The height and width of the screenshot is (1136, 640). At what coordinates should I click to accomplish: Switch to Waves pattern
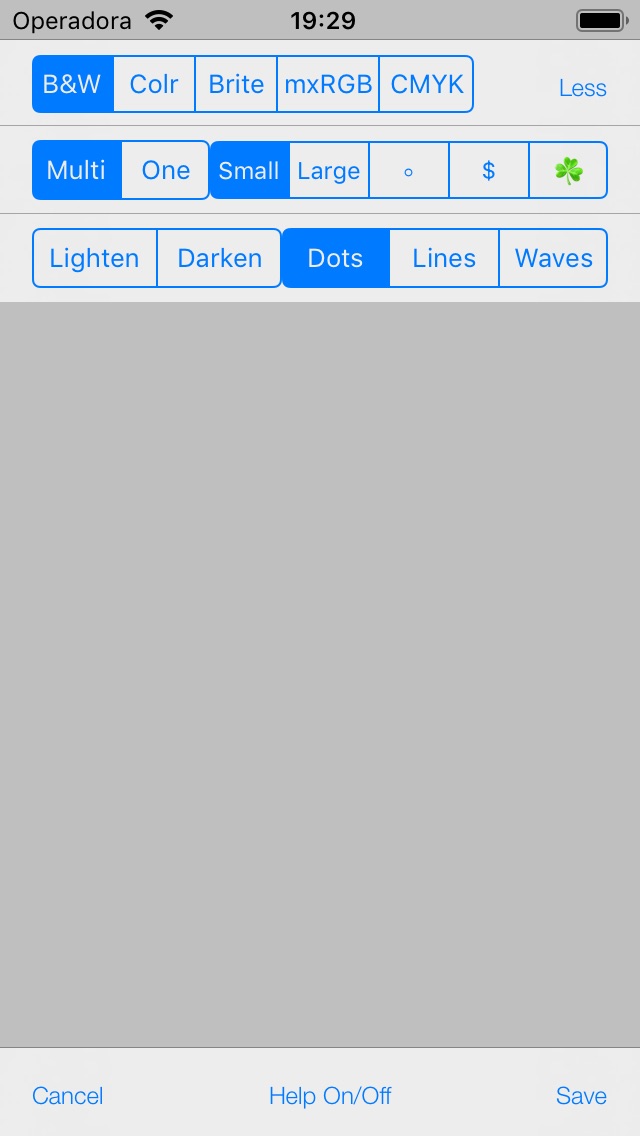[553, 258]
